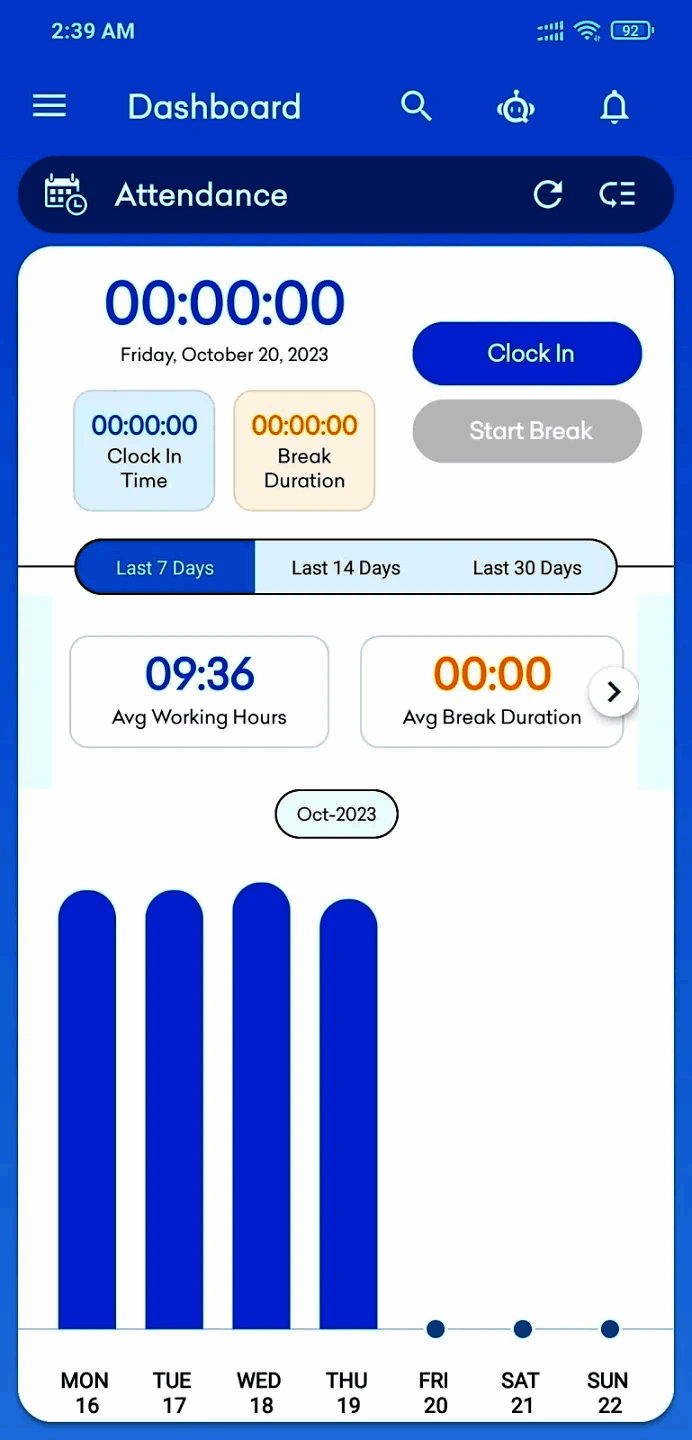Open the chatbot assistant icon
This screenshot has height=1440, width=692.
tap(516, 107)
